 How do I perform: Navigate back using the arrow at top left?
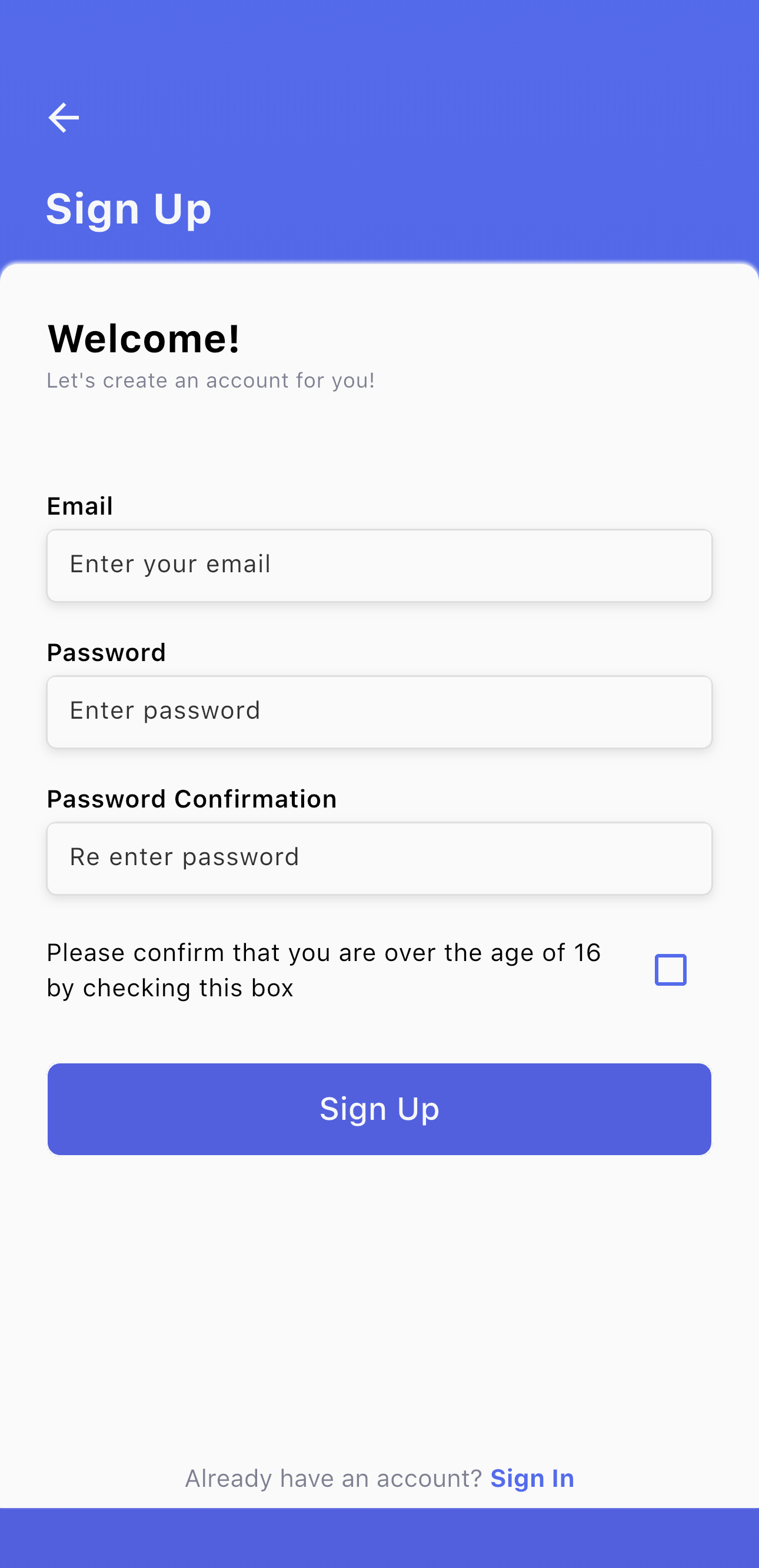coord(64,117)
